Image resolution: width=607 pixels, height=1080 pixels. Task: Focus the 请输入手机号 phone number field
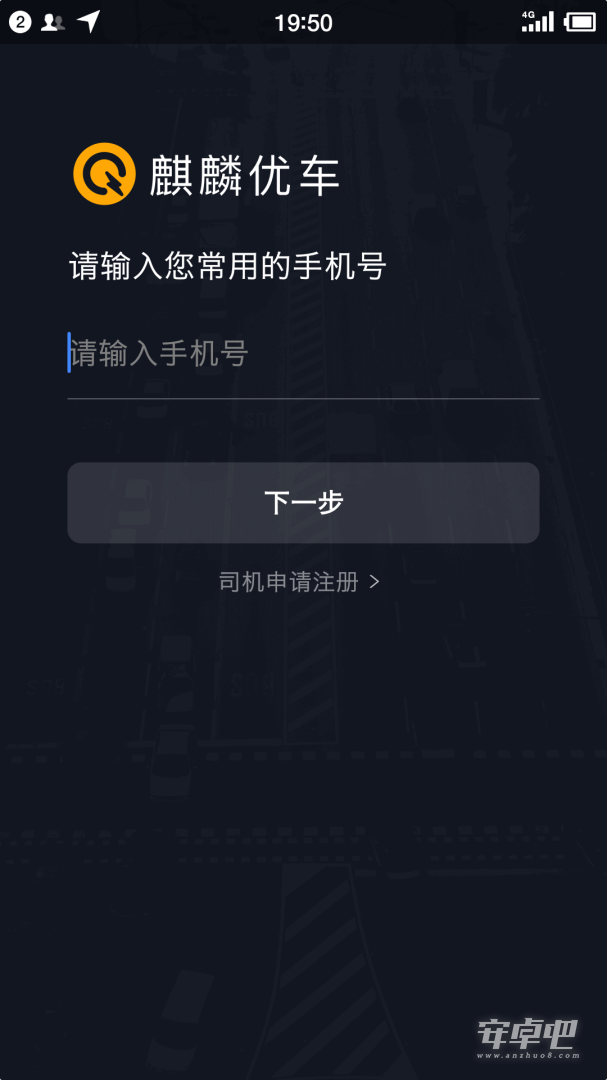point(303,354)
